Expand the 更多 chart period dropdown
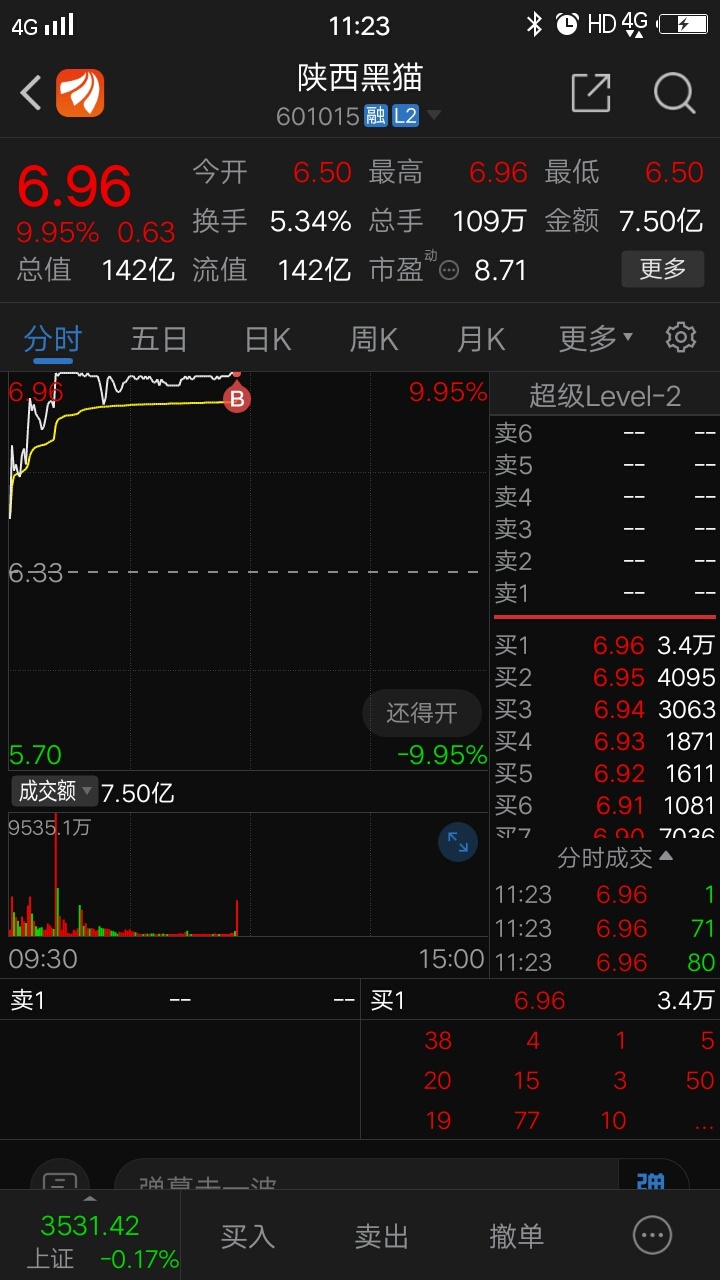Viewport: 720px width, 1280px height. 596,339
